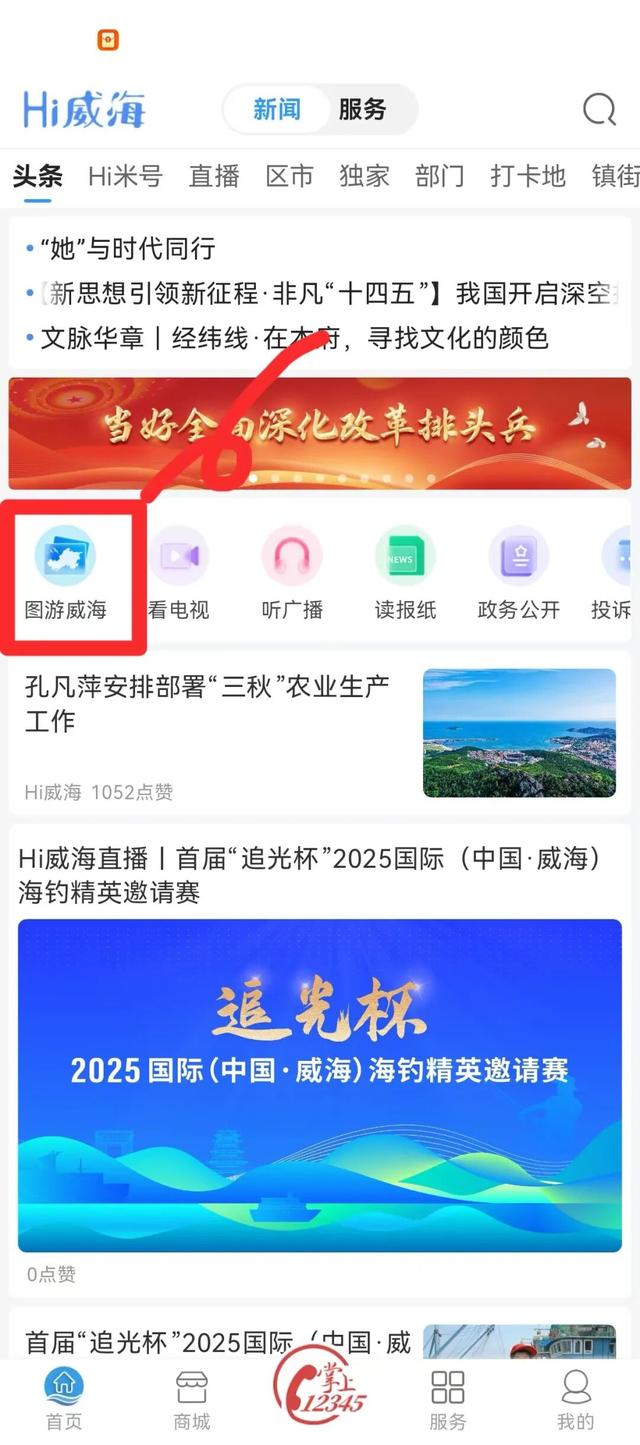640x1445 pixels.
Task: Select the 新闻 segment
Action: point(277,109)
